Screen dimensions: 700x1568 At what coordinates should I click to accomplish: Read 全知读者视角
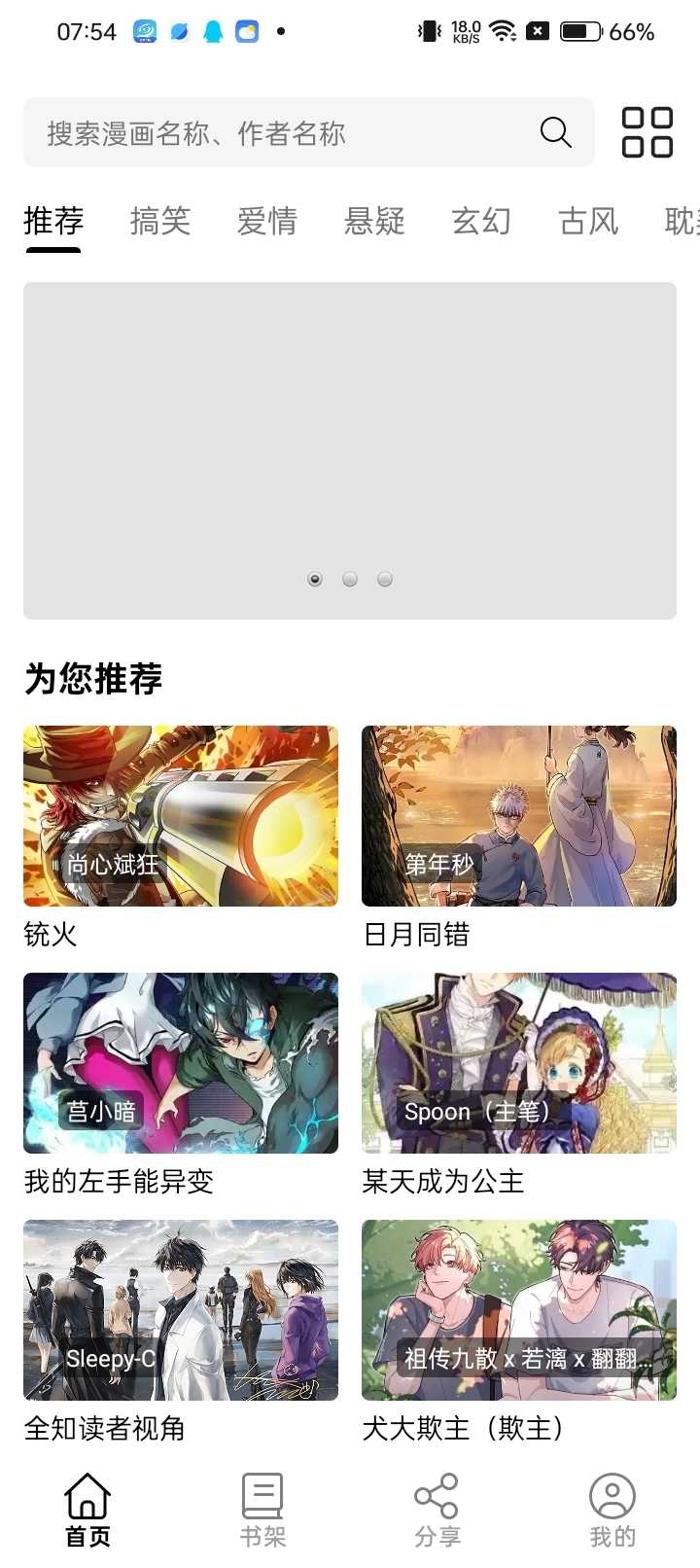tap(181, 1311)
